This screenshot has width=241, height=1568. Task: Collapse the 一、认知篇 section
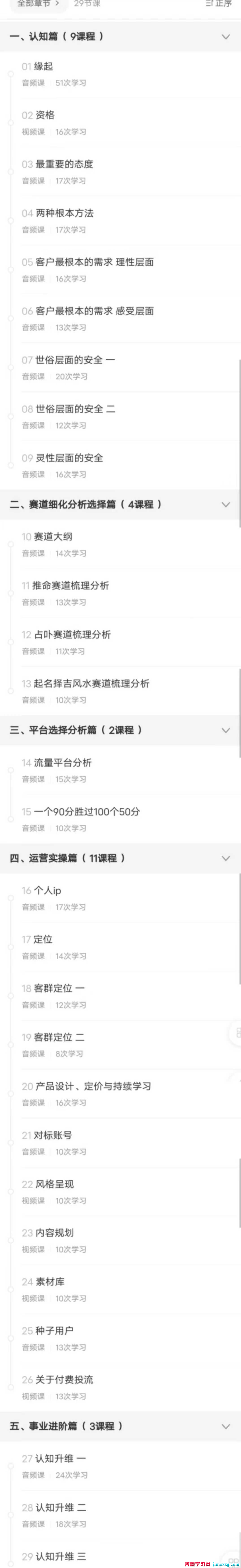click(x=225, y=36)
